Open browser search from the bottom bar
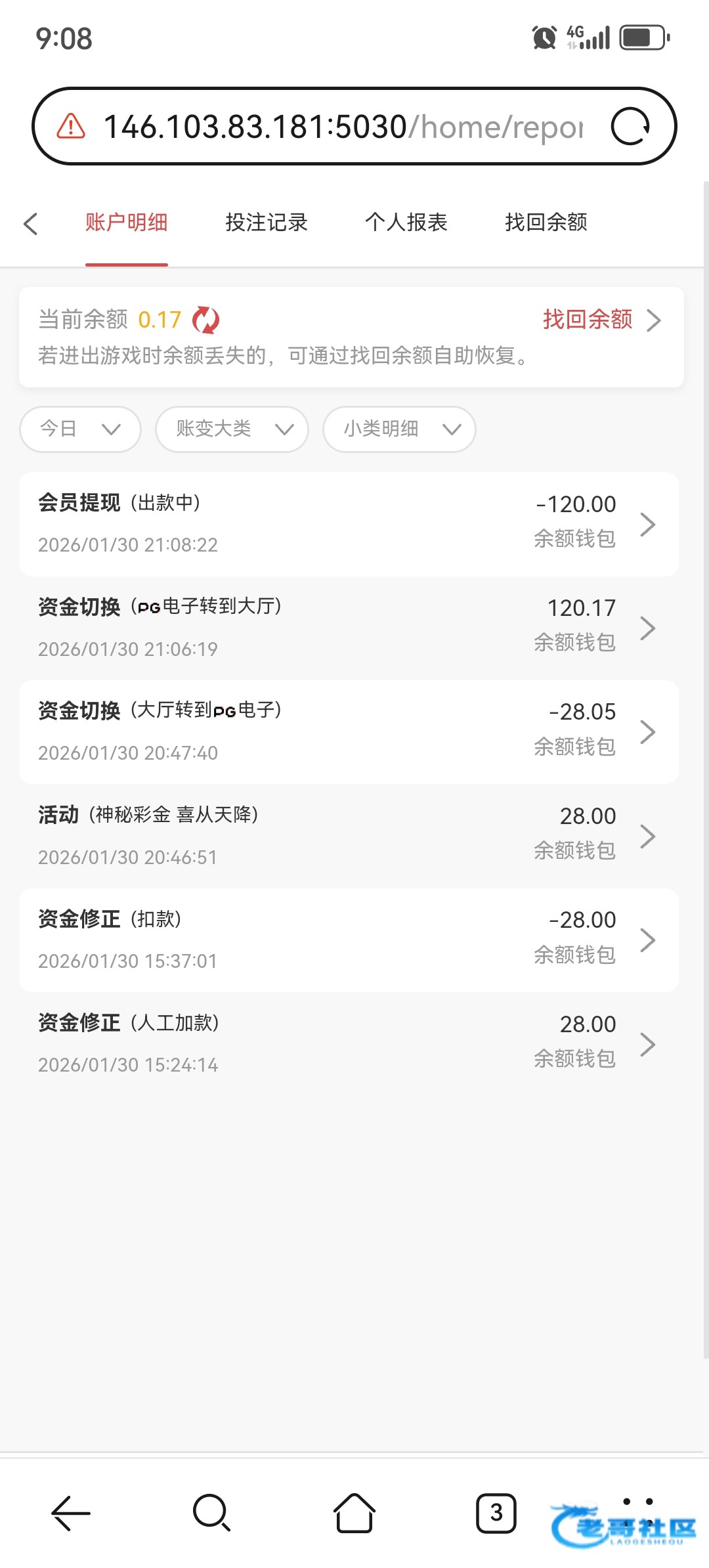The width and height of the screenshot is (709, 1568). 211,1513
